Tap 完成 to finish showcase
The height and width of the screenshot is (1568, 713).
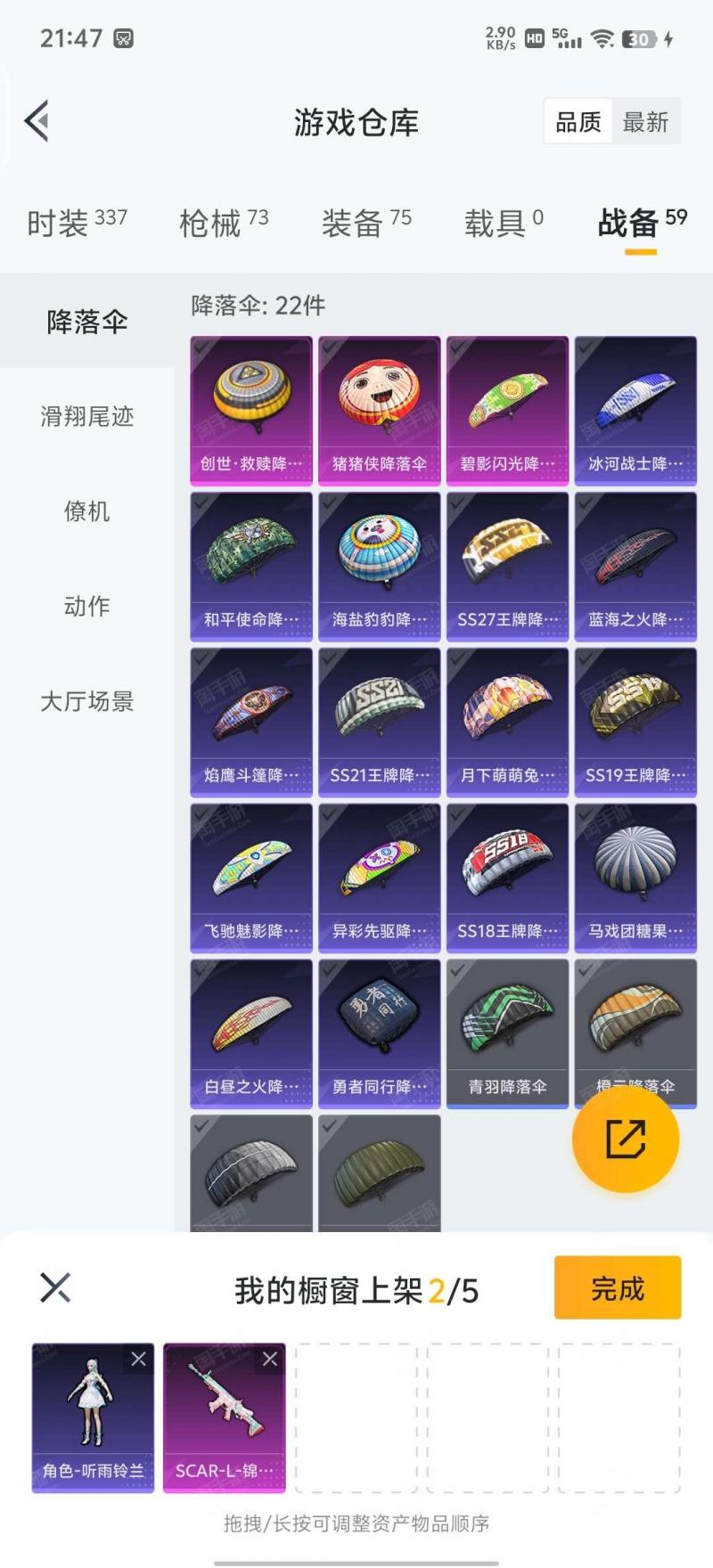click(x=617, y=1288)
